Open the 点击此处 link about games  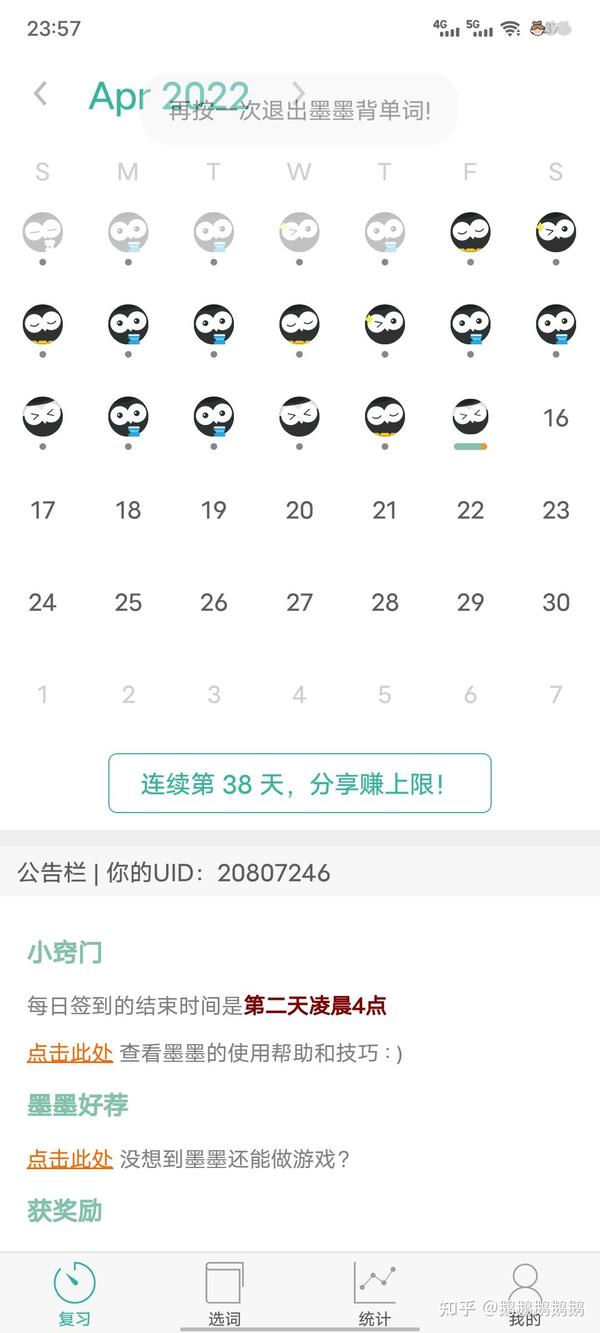click(x=69, y=1159)
